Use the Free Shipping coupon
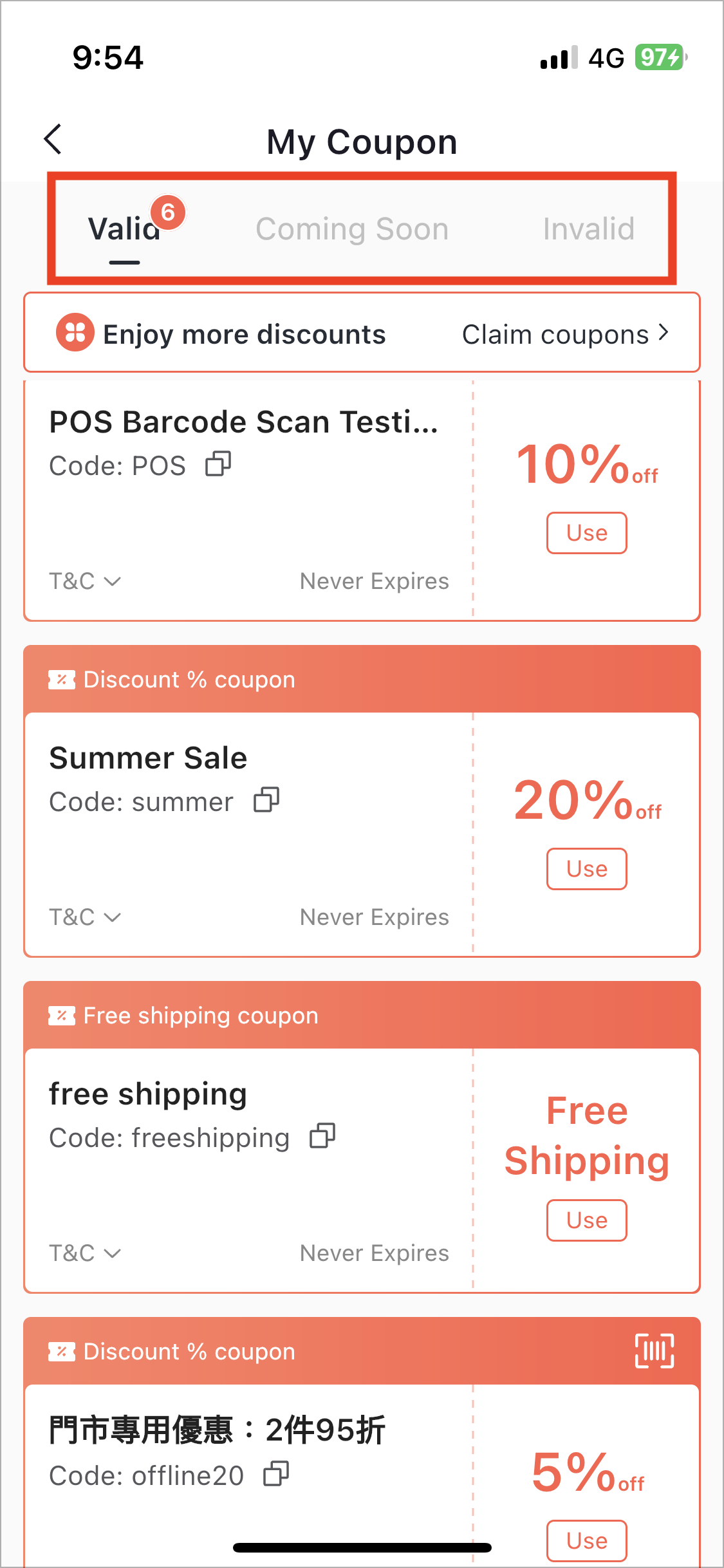The image size is (724, 1568). [586, 1220]
